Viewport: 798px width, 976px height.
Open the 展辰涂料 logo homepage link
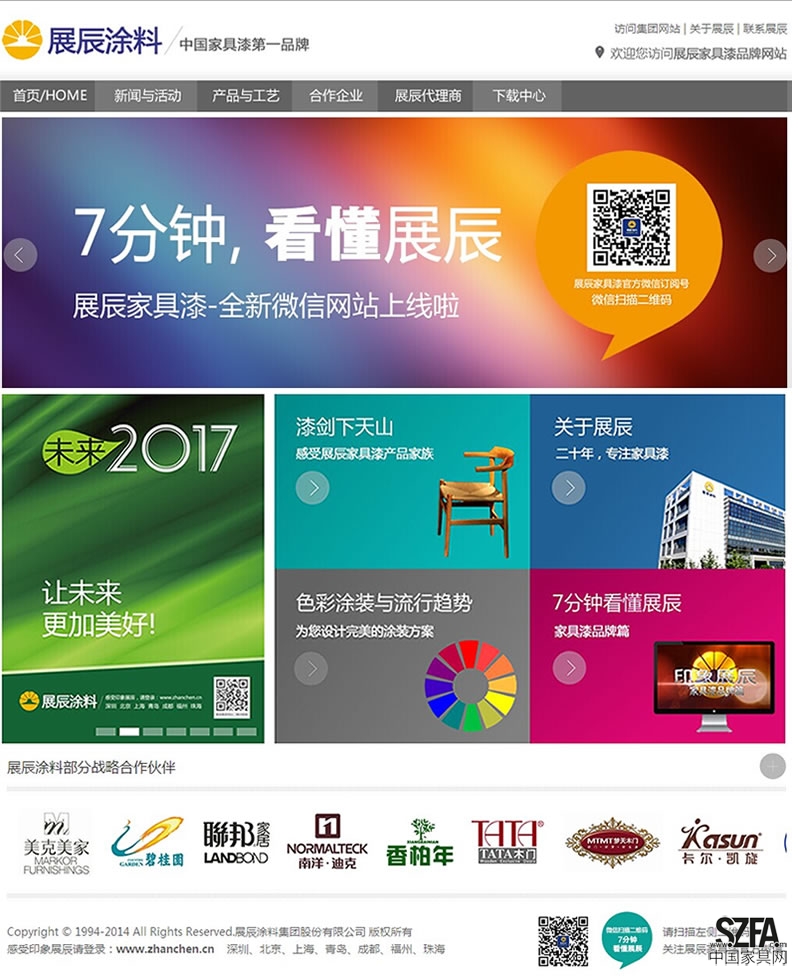85,40
